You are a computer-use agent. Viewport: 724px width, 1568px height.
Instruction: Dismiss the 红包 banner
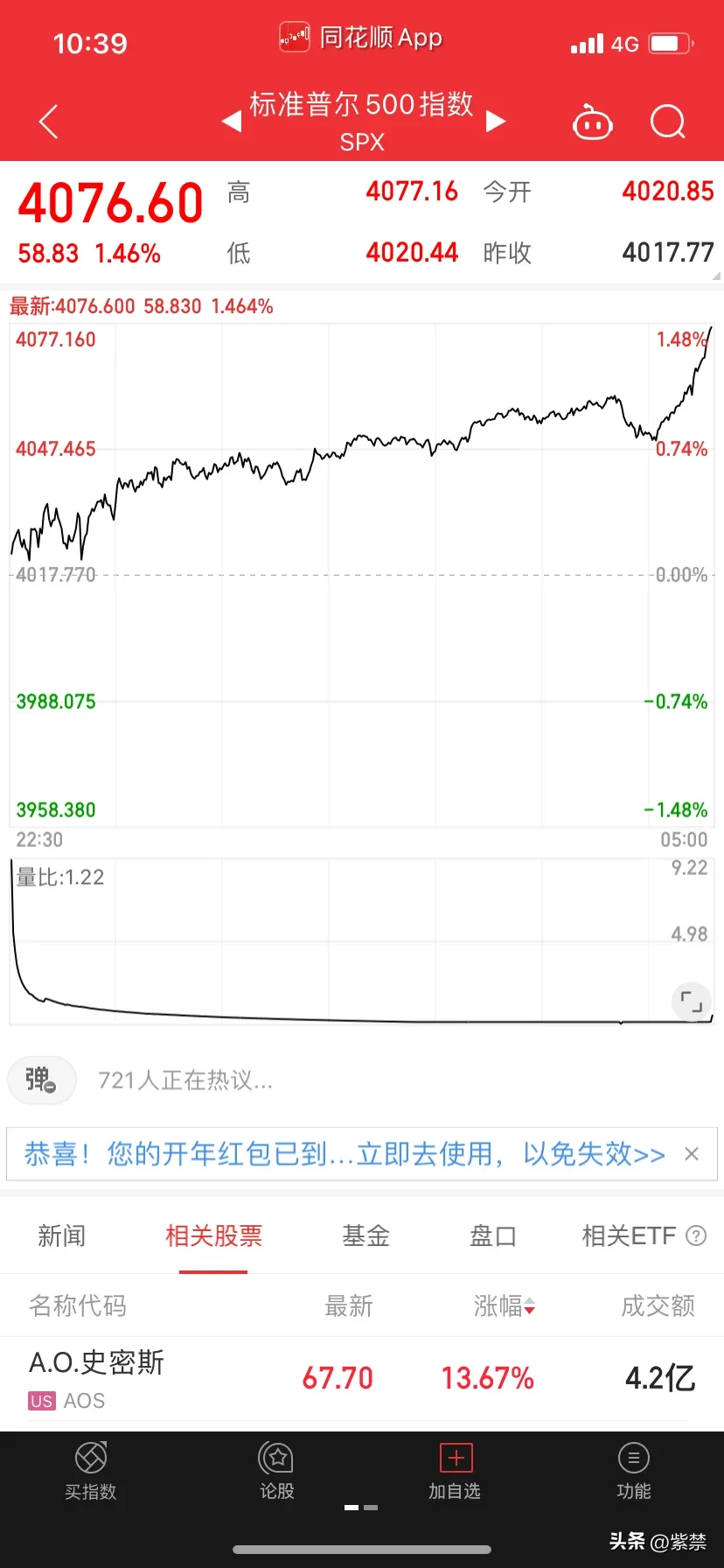(x=692, y=1154)
